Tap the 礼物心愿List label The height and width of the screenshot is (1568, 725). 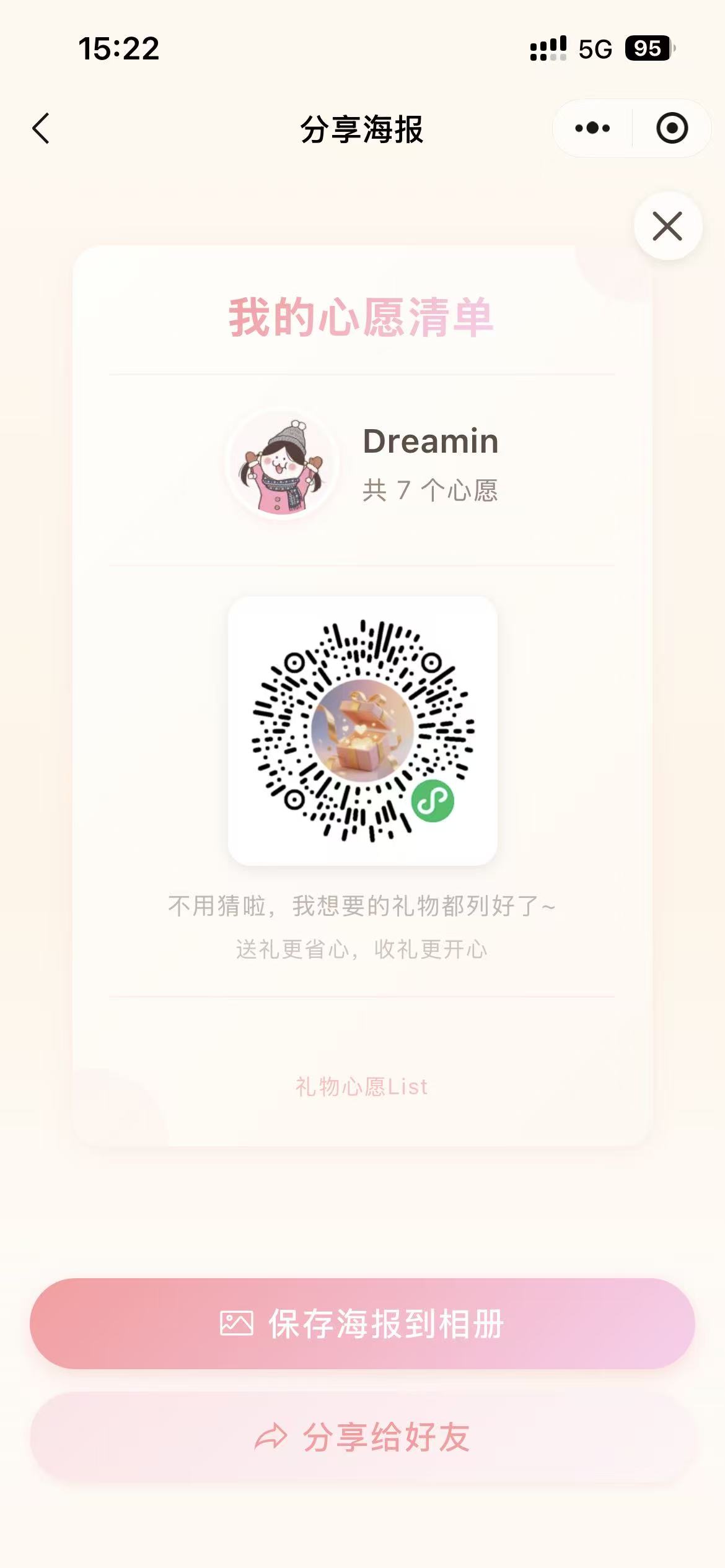coord(362,1087)
